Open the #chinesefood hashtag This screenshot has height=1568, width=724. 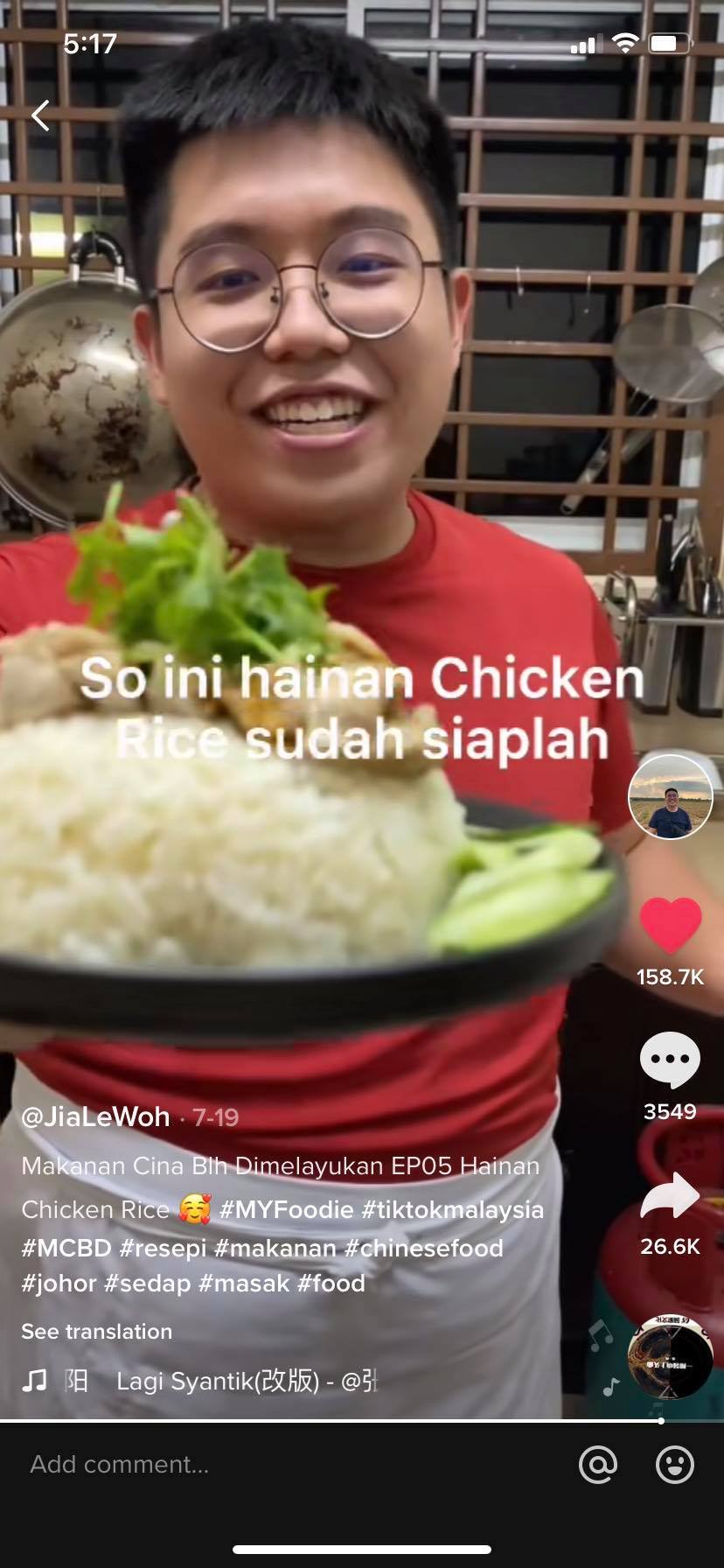[423, 1248]
